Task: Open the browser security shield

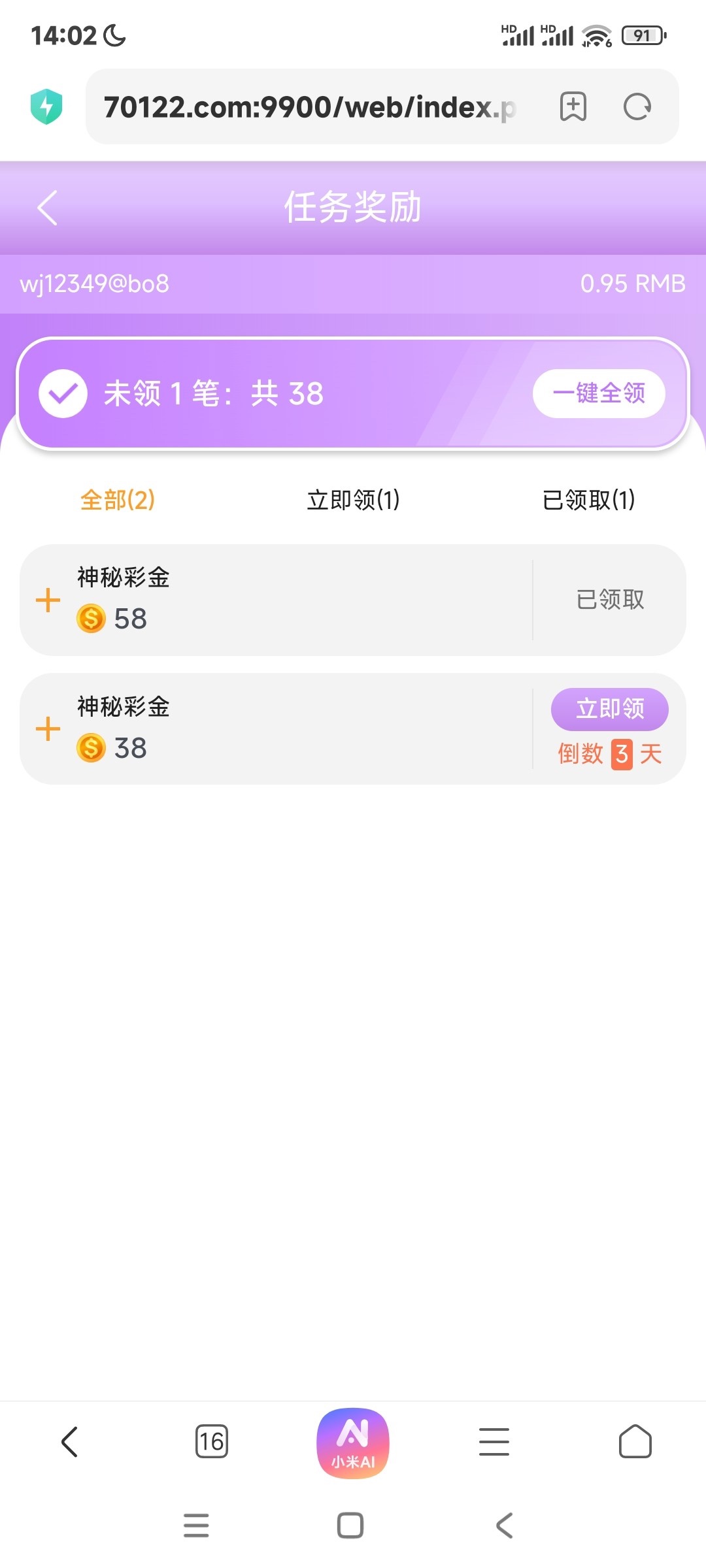Action: pyautogui.click(x=46, y=106)
